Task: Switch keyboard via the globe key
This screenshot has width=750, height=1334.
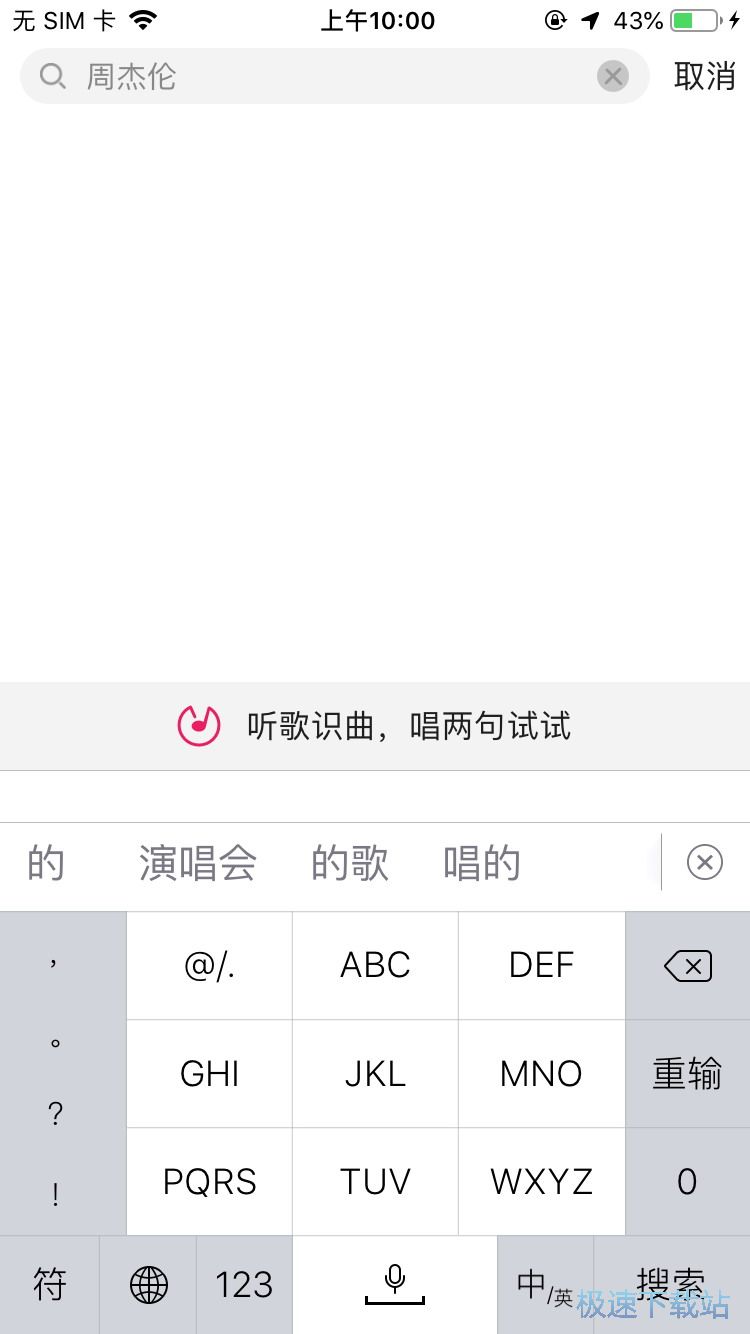Action: pyautogui.click(x=149, y=1285)
